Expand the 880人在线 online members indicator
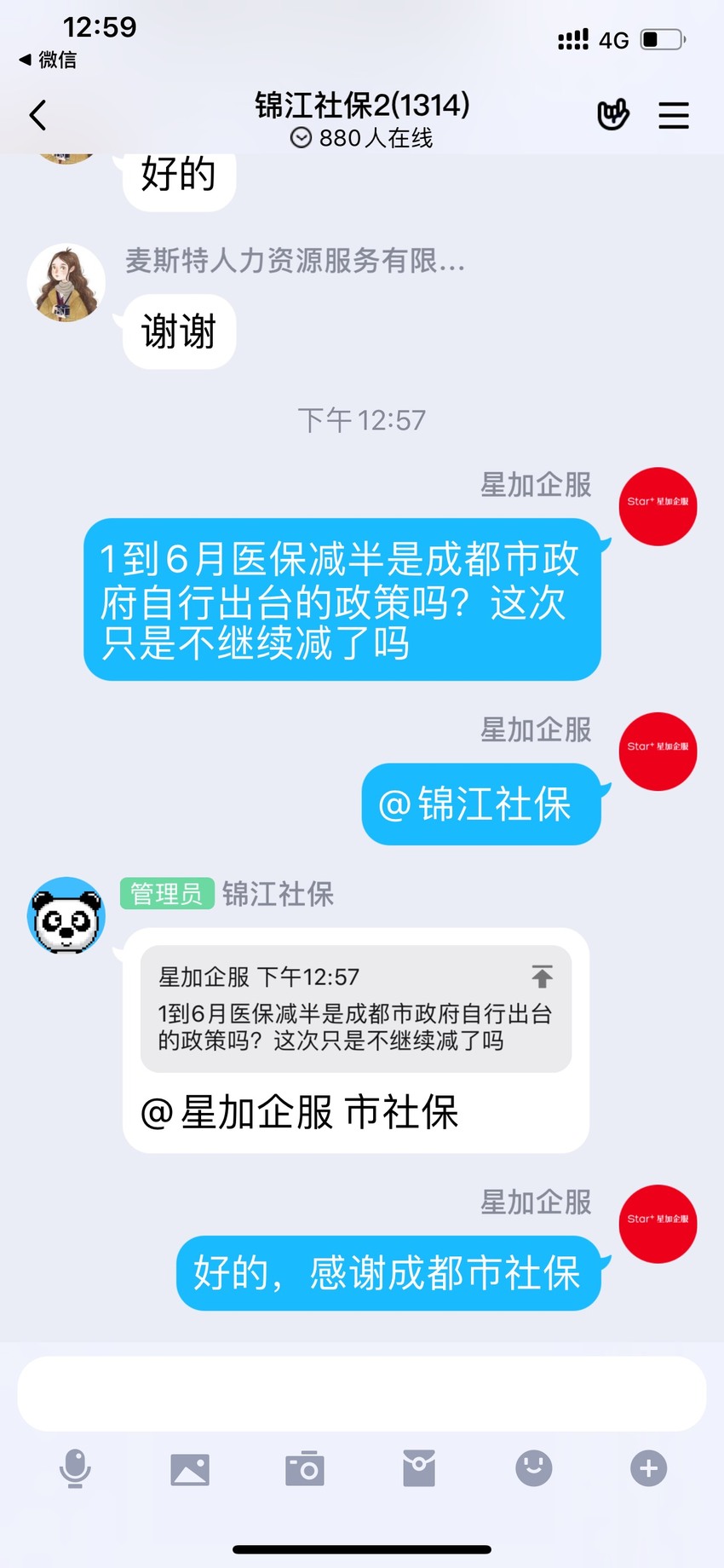Viewport: 724px width, 1568px height. point(362,138)
